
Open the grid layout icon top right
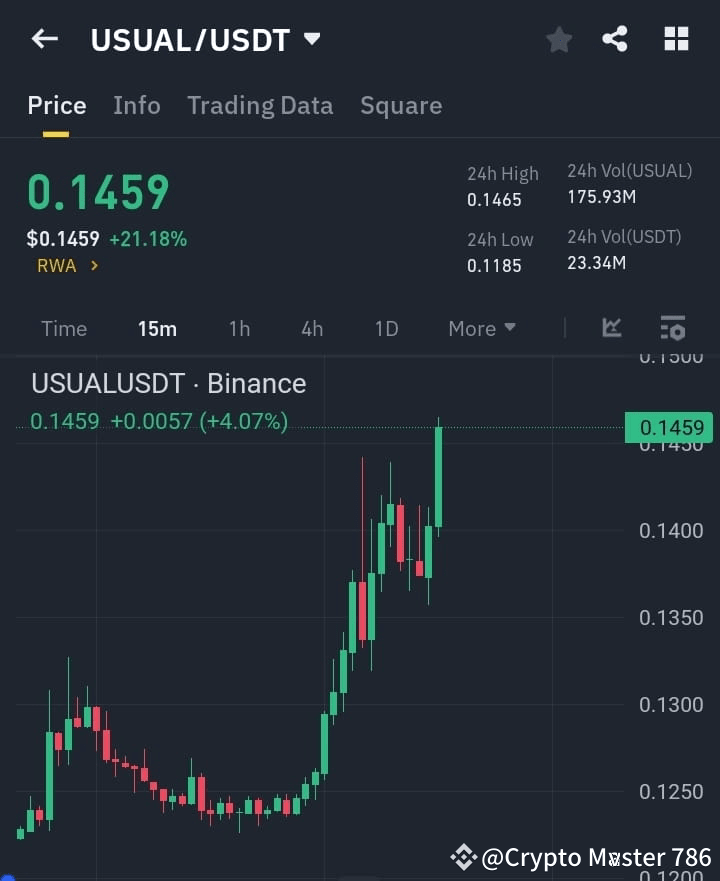676,39
